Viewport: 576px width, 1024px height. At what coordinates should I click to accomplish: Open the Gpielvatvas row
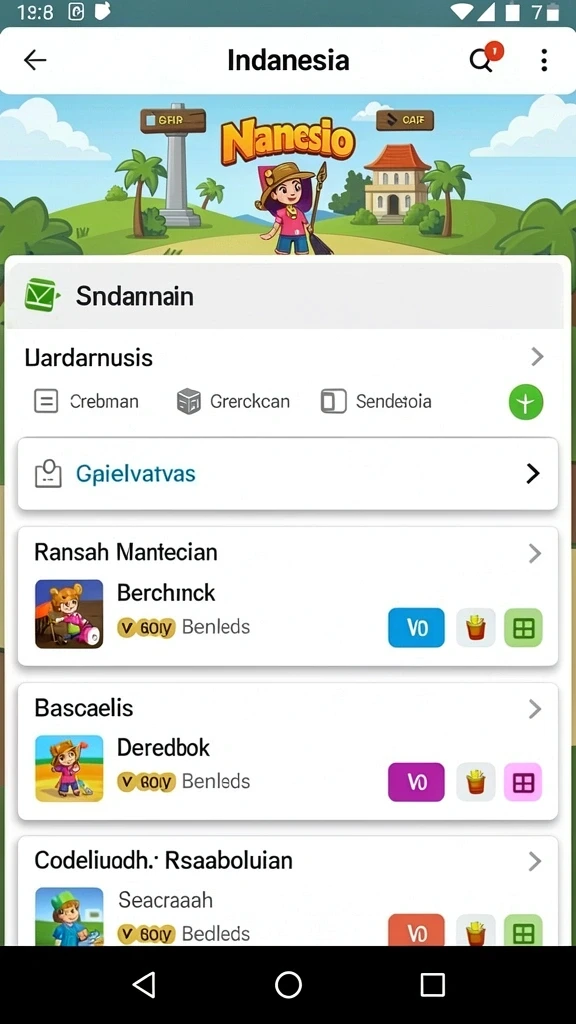click(x=287, y=473)
